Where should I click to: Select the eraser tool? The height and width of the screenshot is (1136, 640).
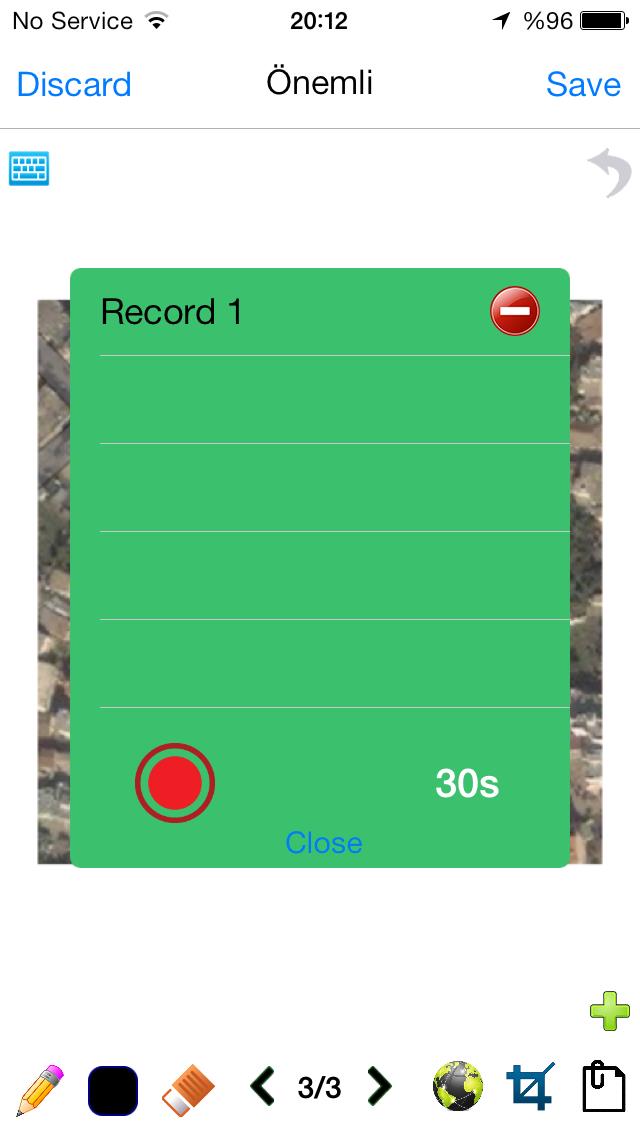pyautogui.click(x=188, y=1090)
